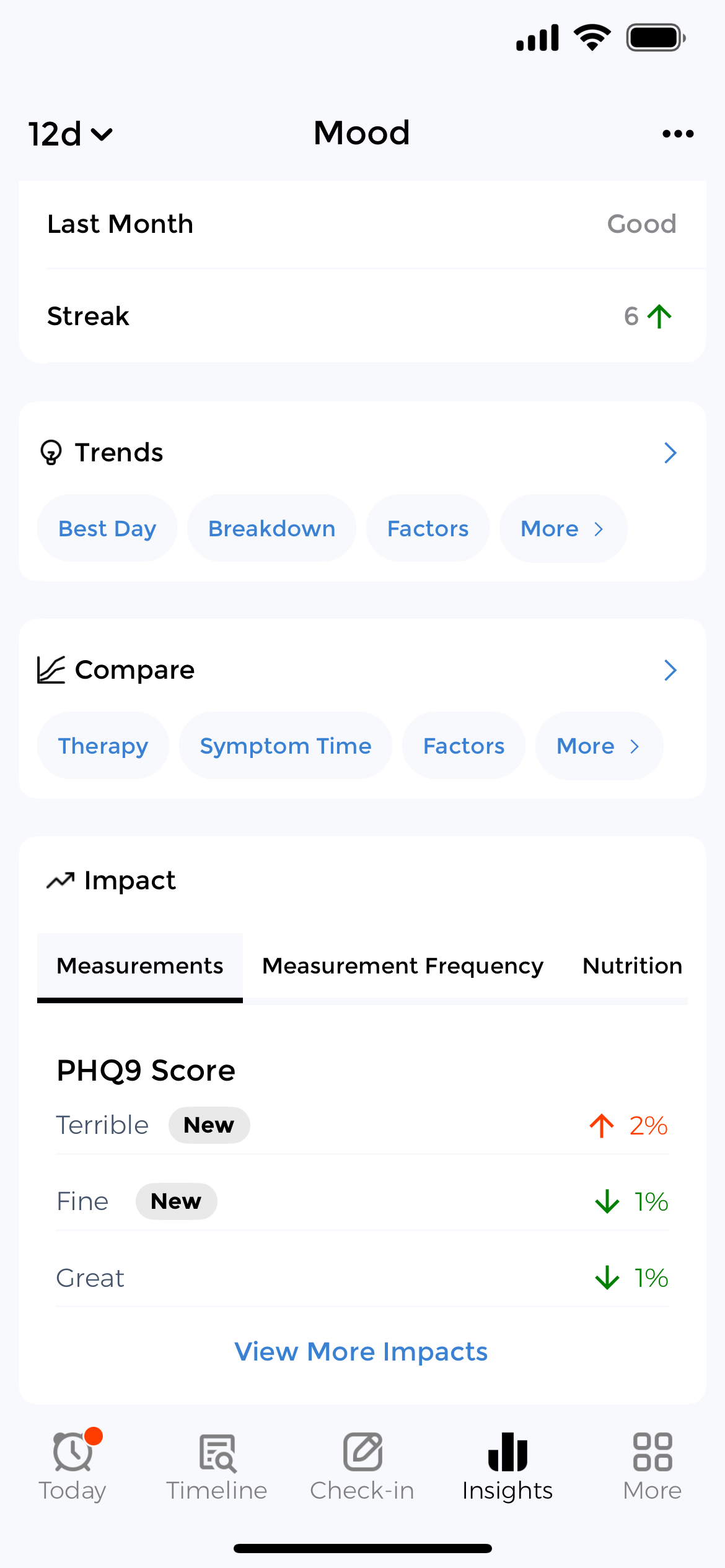
Task: Switch to the Measurement Frequency tab
Action: click(403, 966)
